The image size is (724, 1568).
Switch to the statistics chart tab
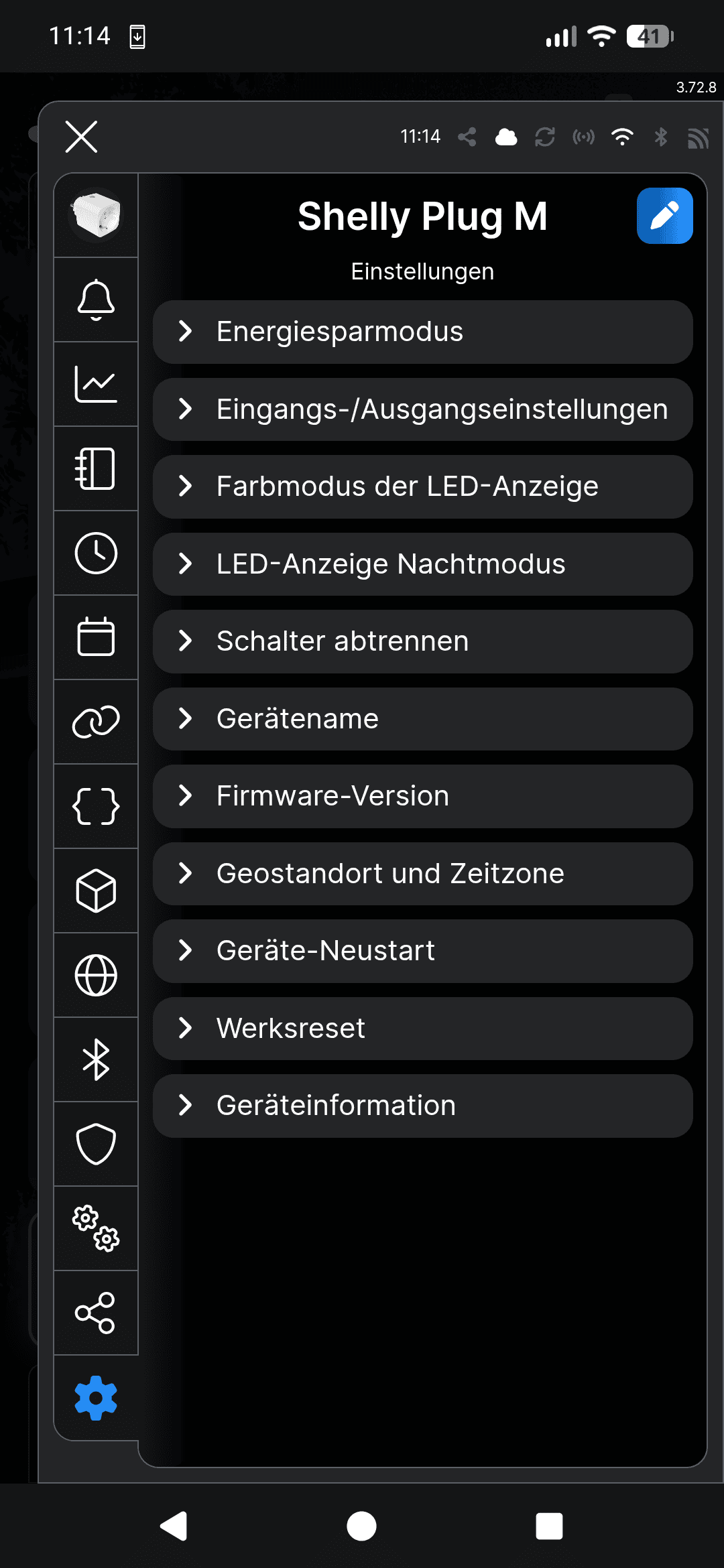[x=96, y=384]
